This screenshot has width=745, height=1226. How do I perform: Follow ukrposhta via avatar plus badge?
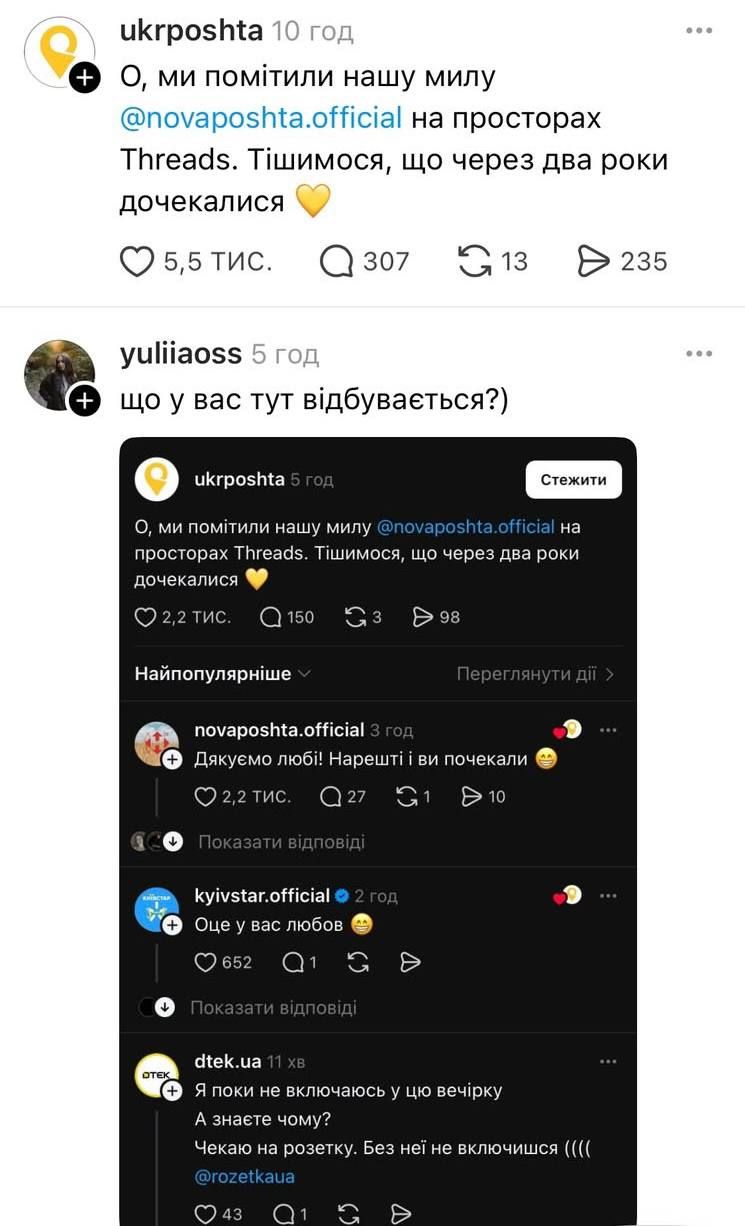[85, 79]
